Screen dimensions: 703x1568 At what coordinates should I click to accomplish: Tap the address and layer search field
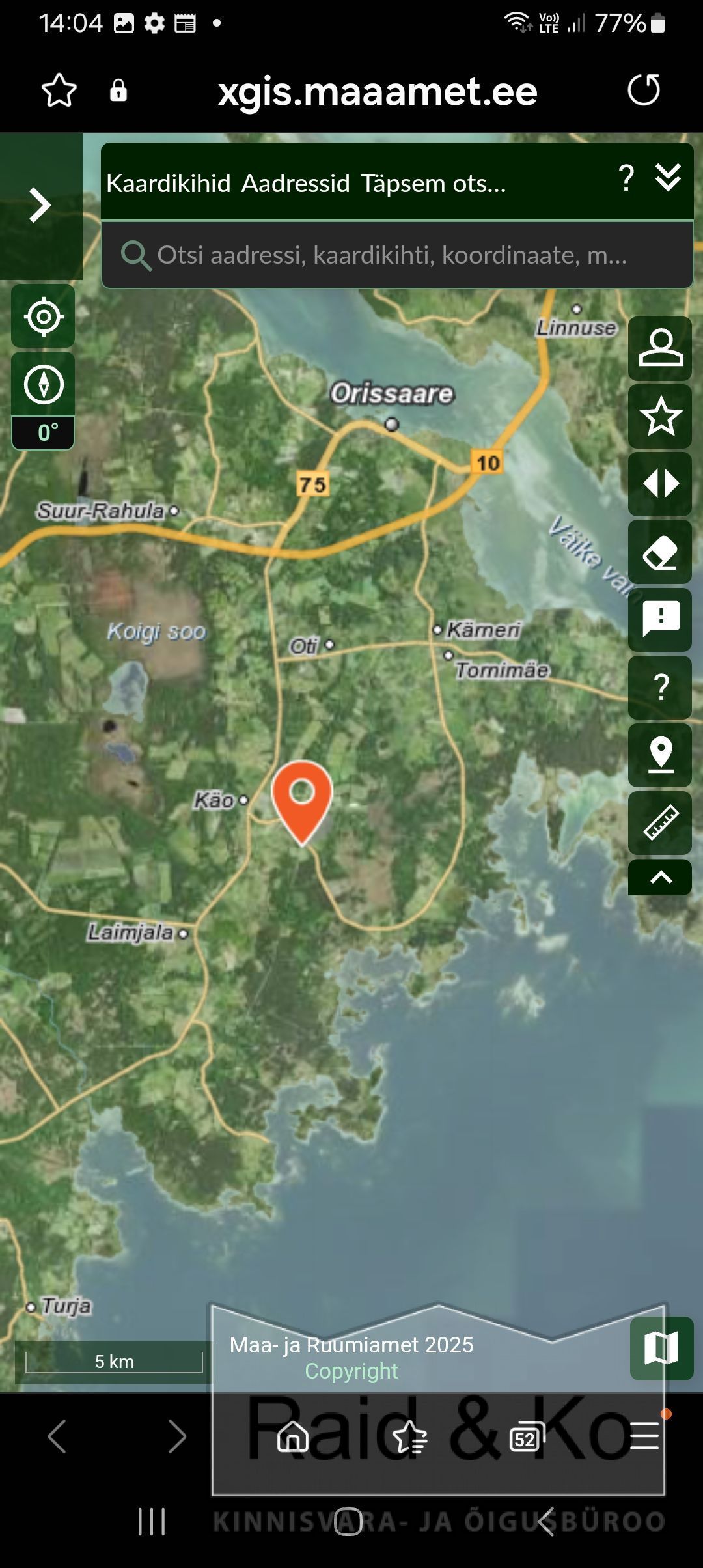click(397, 255)
